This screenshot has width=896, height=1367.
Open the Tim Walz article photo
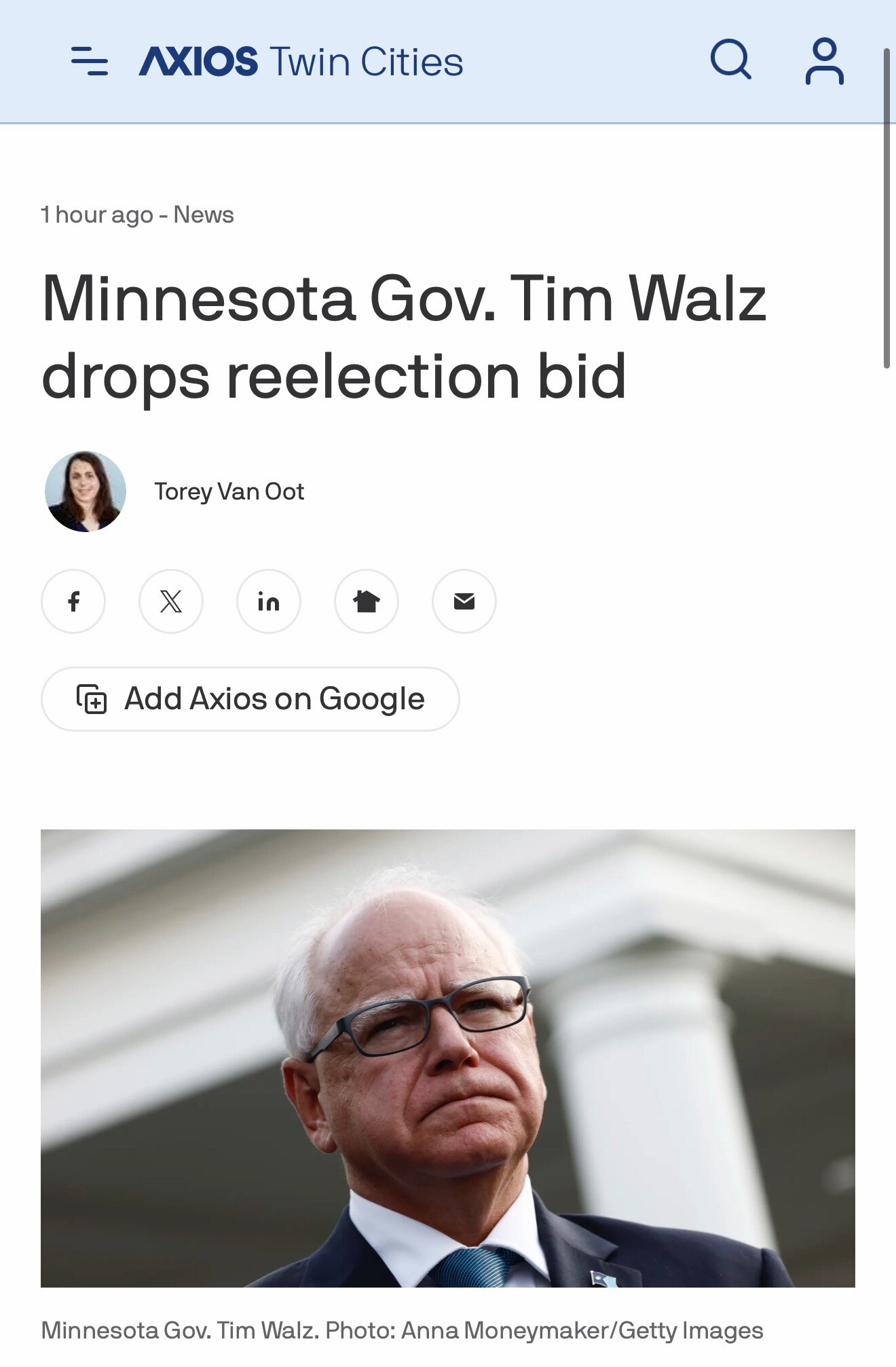448,1066
